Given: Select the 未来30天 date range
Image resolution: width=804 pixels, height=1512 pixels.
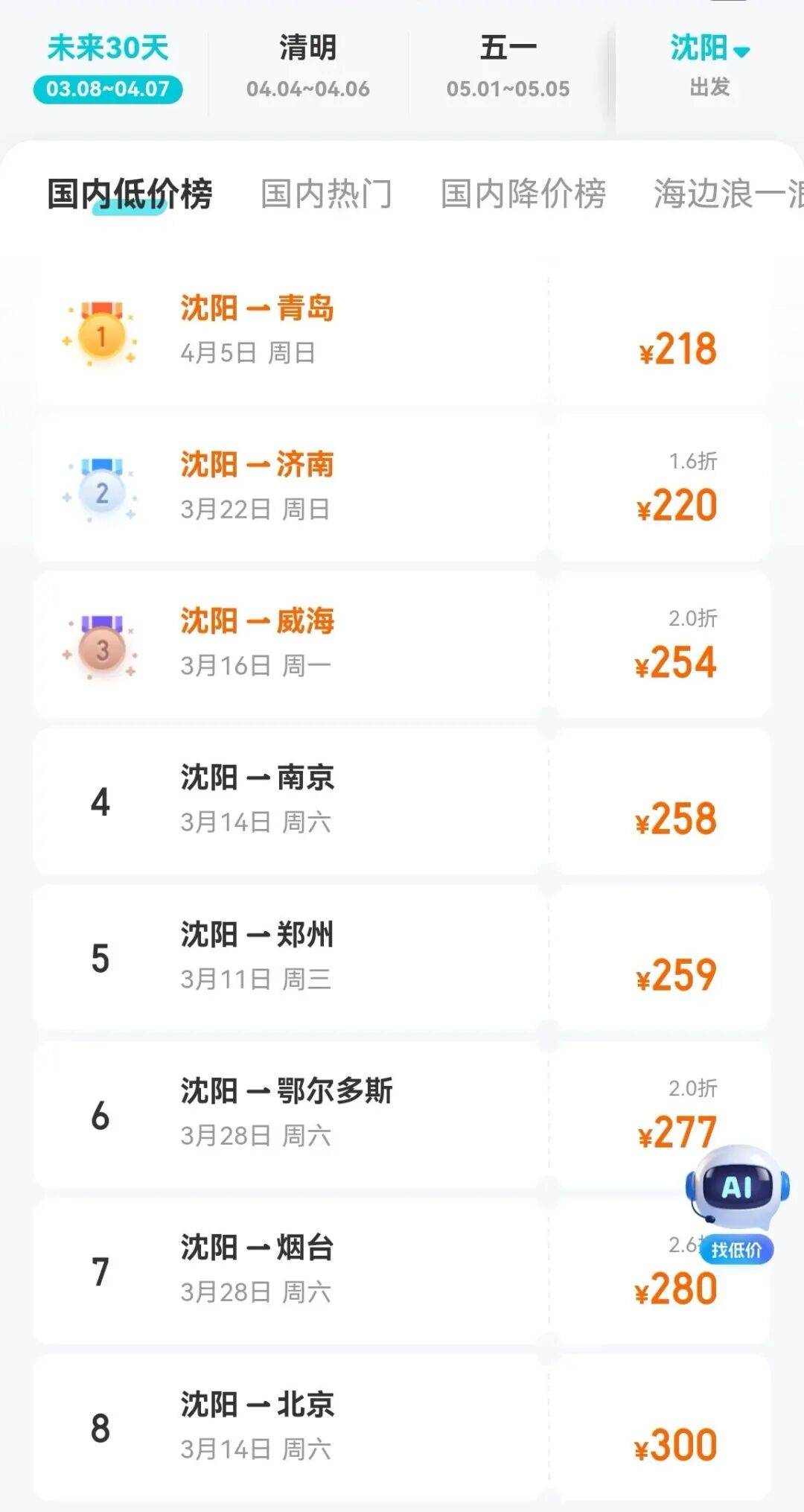Looking at the screenshot, I should pyautogui.click(x=108, y=68).
